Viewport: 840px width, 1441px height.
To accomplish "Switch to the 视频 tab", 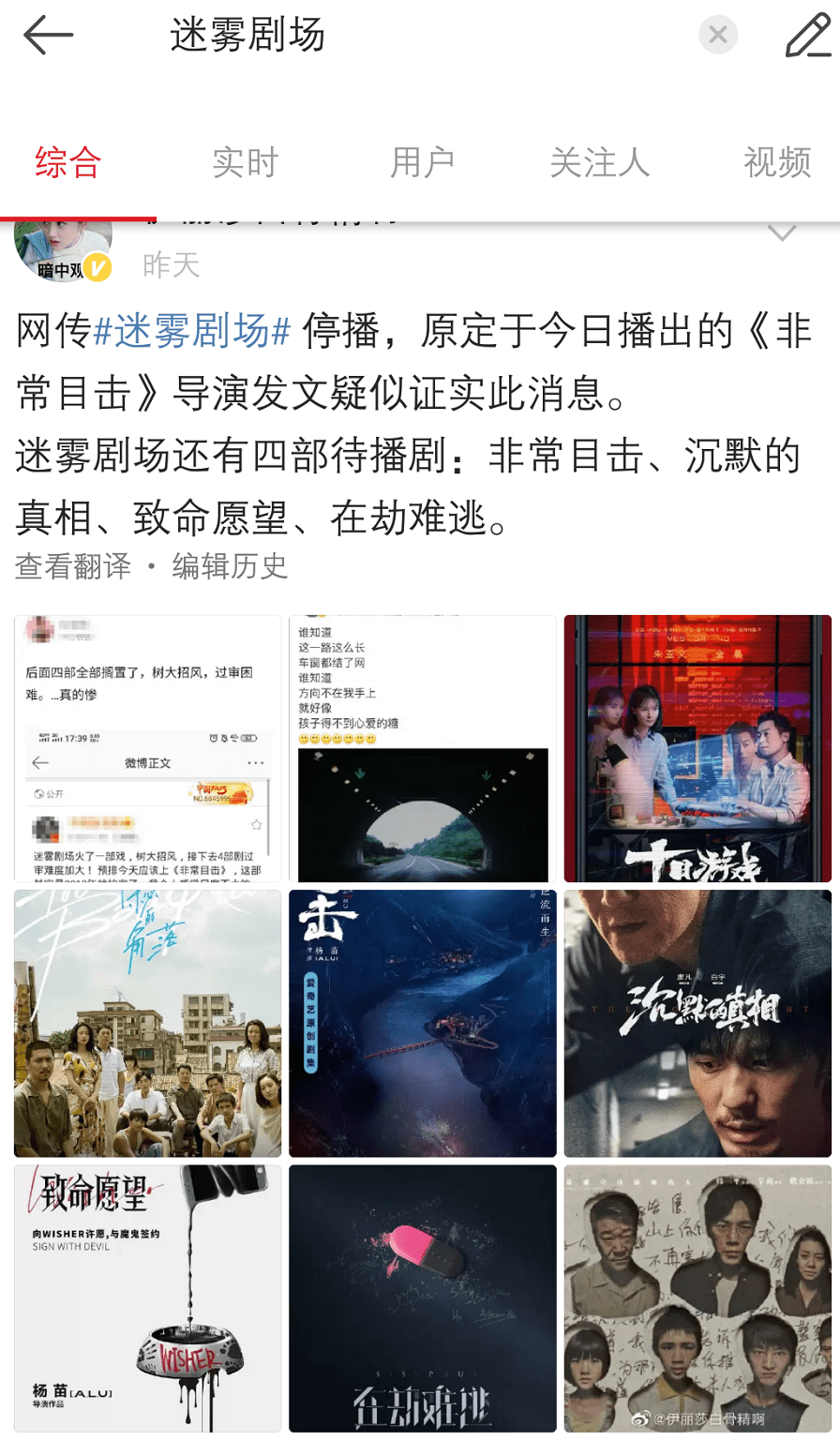I will coord(777,162).
